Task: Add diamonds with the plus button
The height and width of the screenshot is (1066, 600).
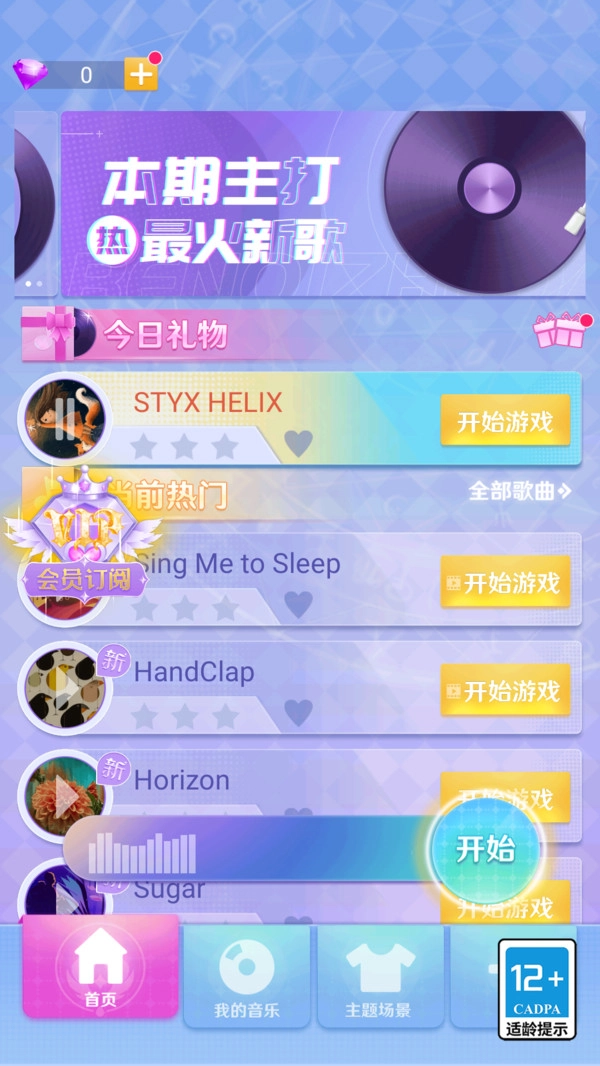Action: [x=140, y=74]
